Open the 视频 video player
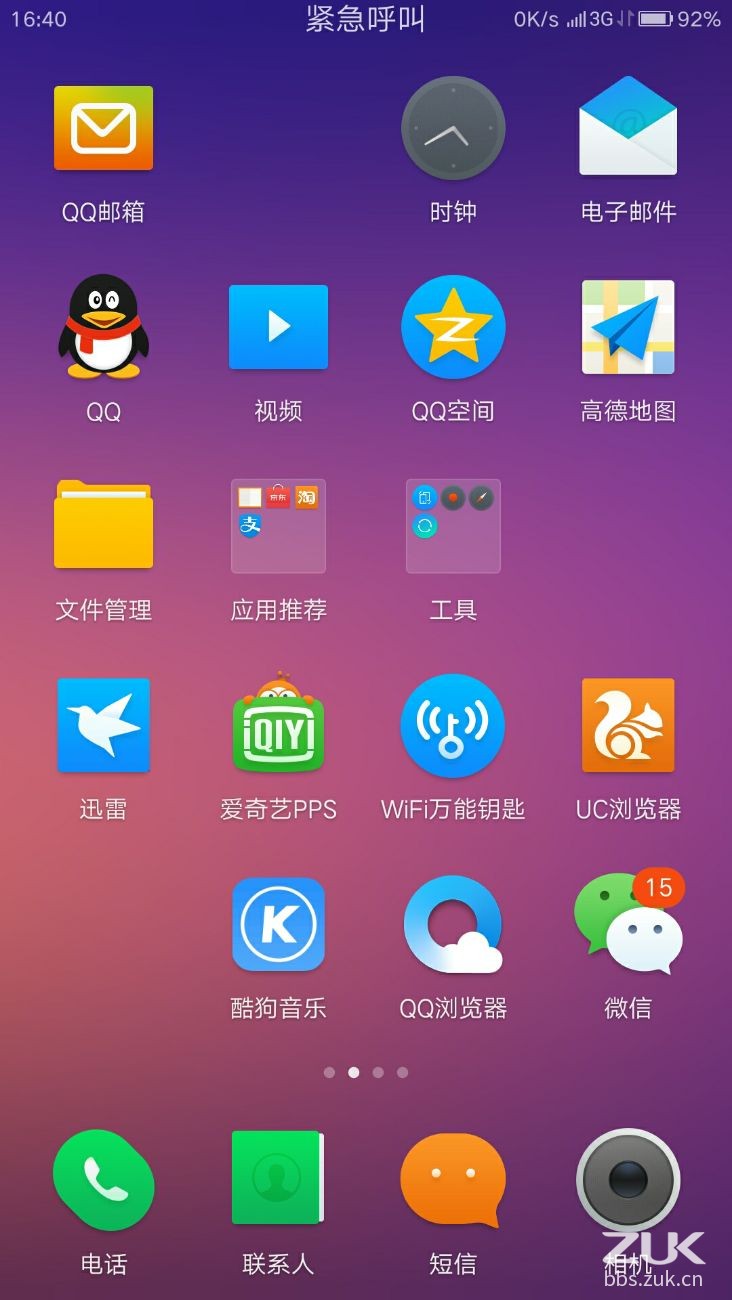The height and width of the screenshot is (1300, 732). [278, 327]
